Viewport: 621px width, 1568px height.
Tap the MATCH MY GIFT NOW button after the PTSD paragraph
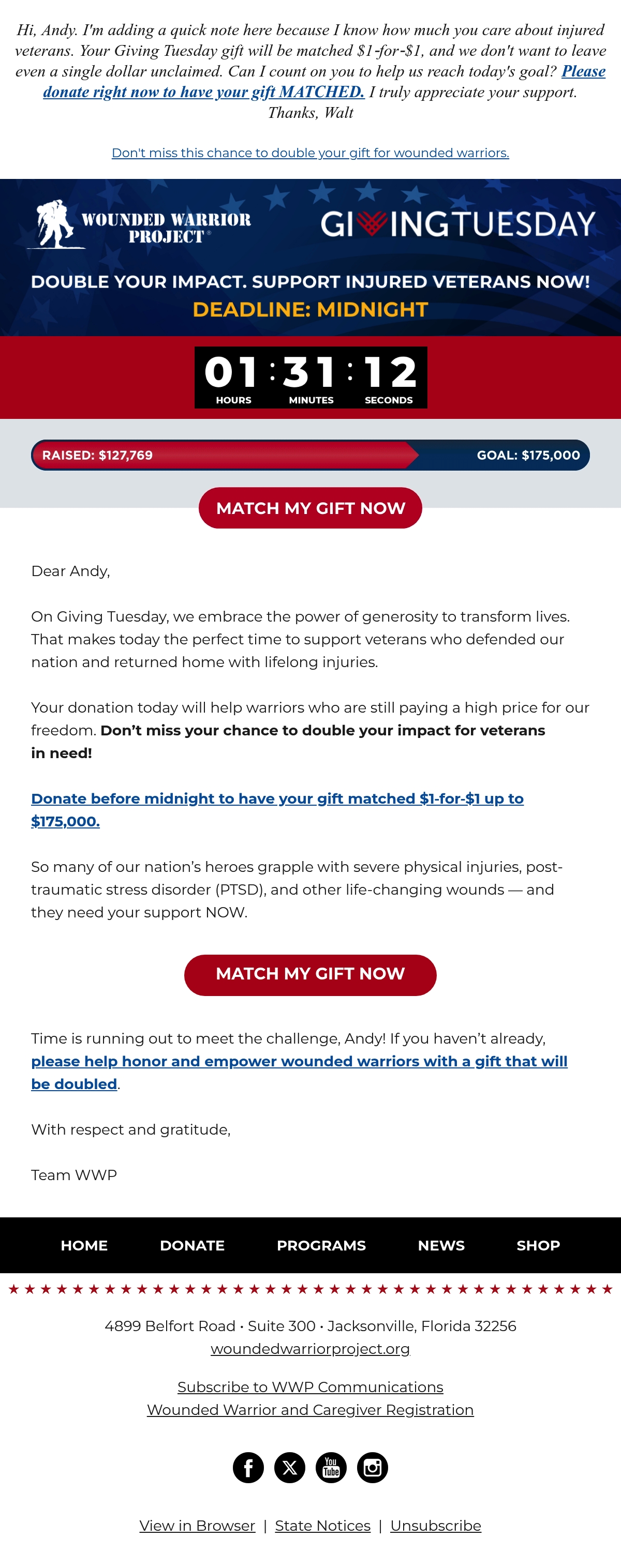[x=310, y=974]
